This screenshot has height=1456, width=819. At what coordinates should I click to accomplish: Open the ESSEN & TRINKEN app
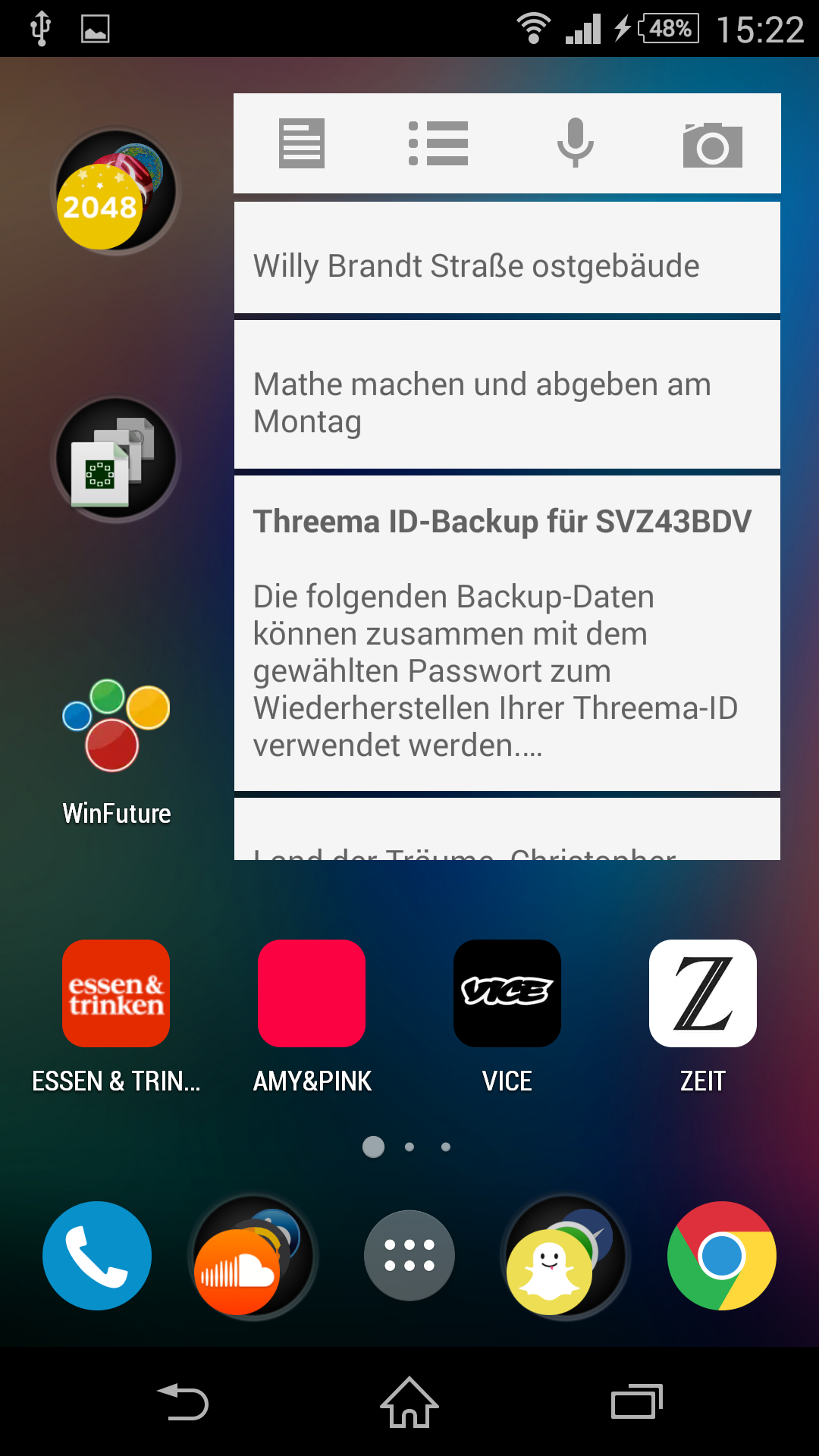click(116, 993)
